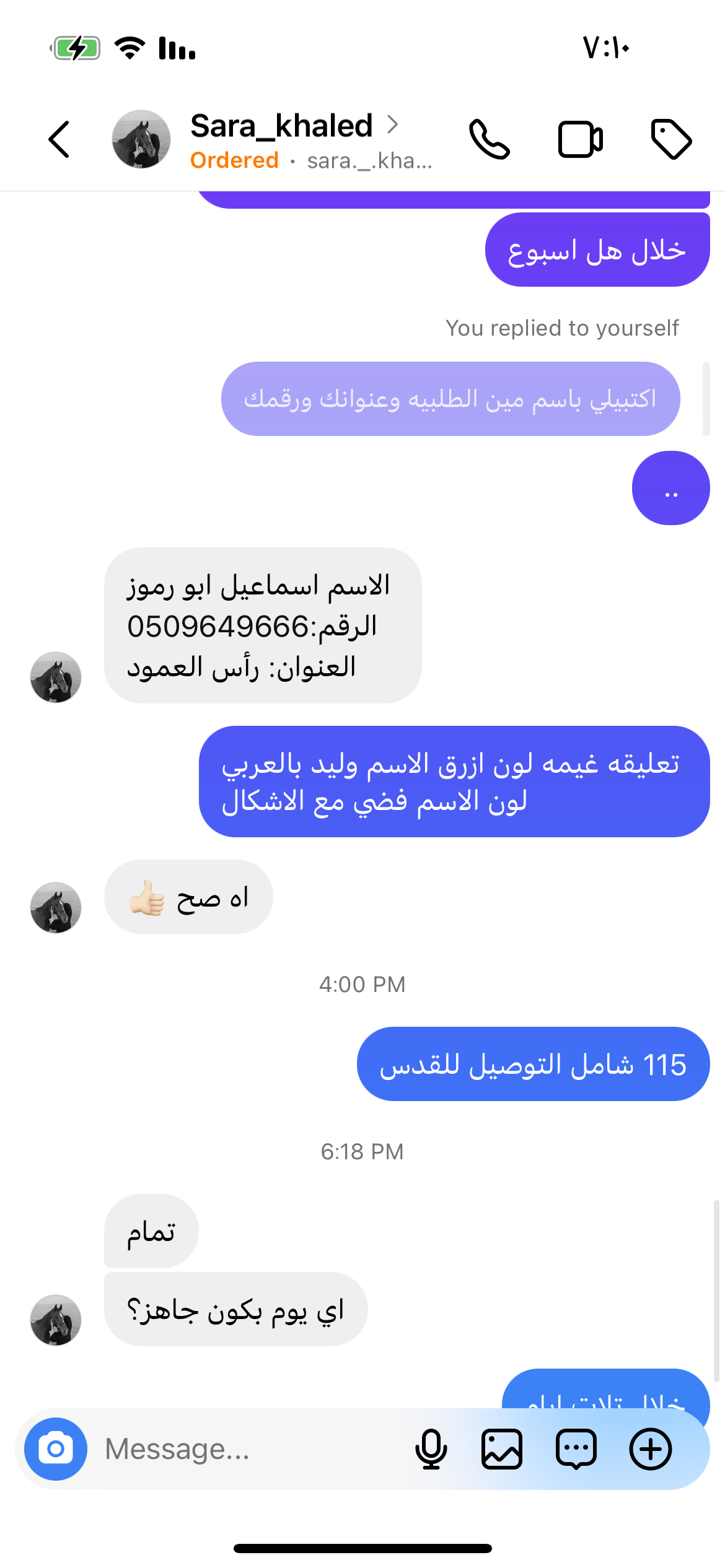Start a voice call with Sara_khaled
Image resolution: width=725 pixels, height=1568 pixels.
click(x=490, y=139)
